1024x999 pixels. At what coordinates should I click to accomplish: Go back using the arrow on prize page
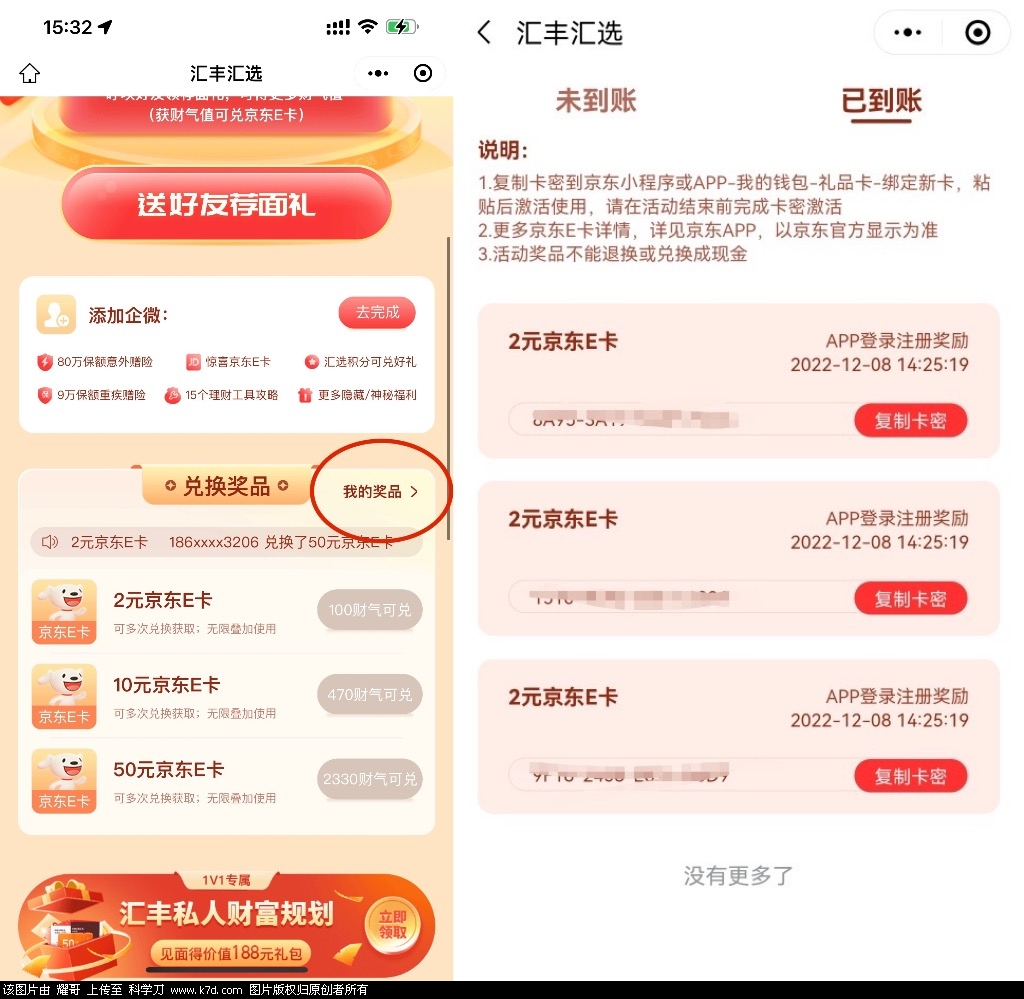tap(485, 33)
